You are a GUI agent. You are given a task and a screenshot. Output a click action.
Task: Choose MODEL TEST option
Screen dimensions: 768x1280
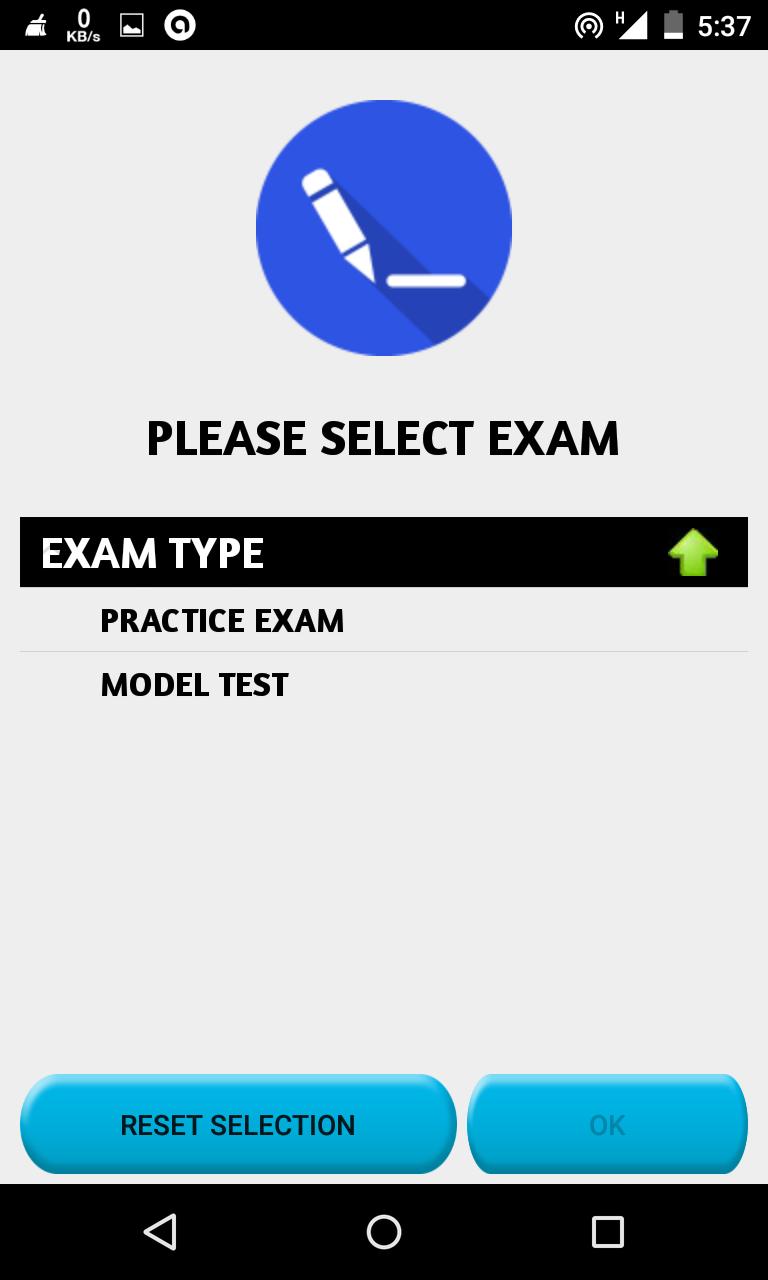click(195, 685)
